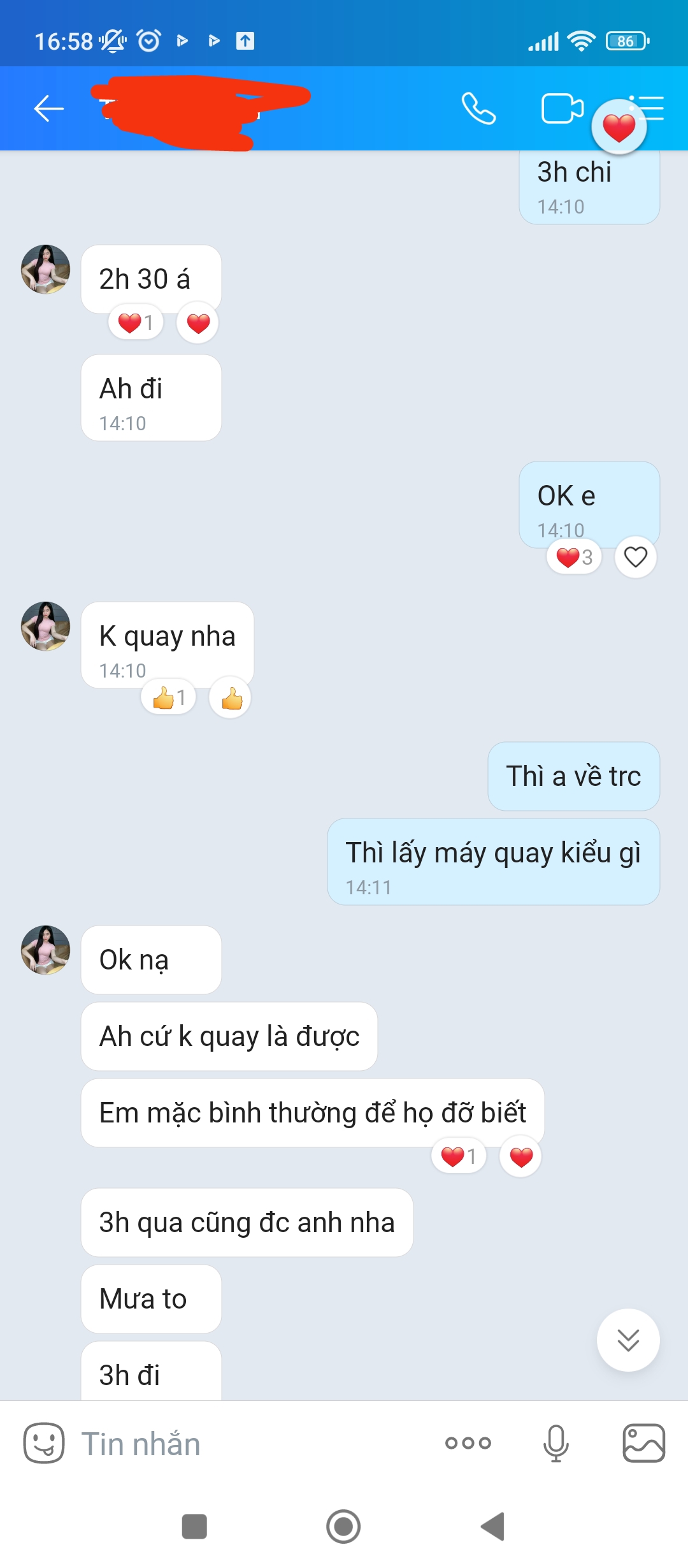
Task: Send a photo from the gallery
Action: 643,1443
